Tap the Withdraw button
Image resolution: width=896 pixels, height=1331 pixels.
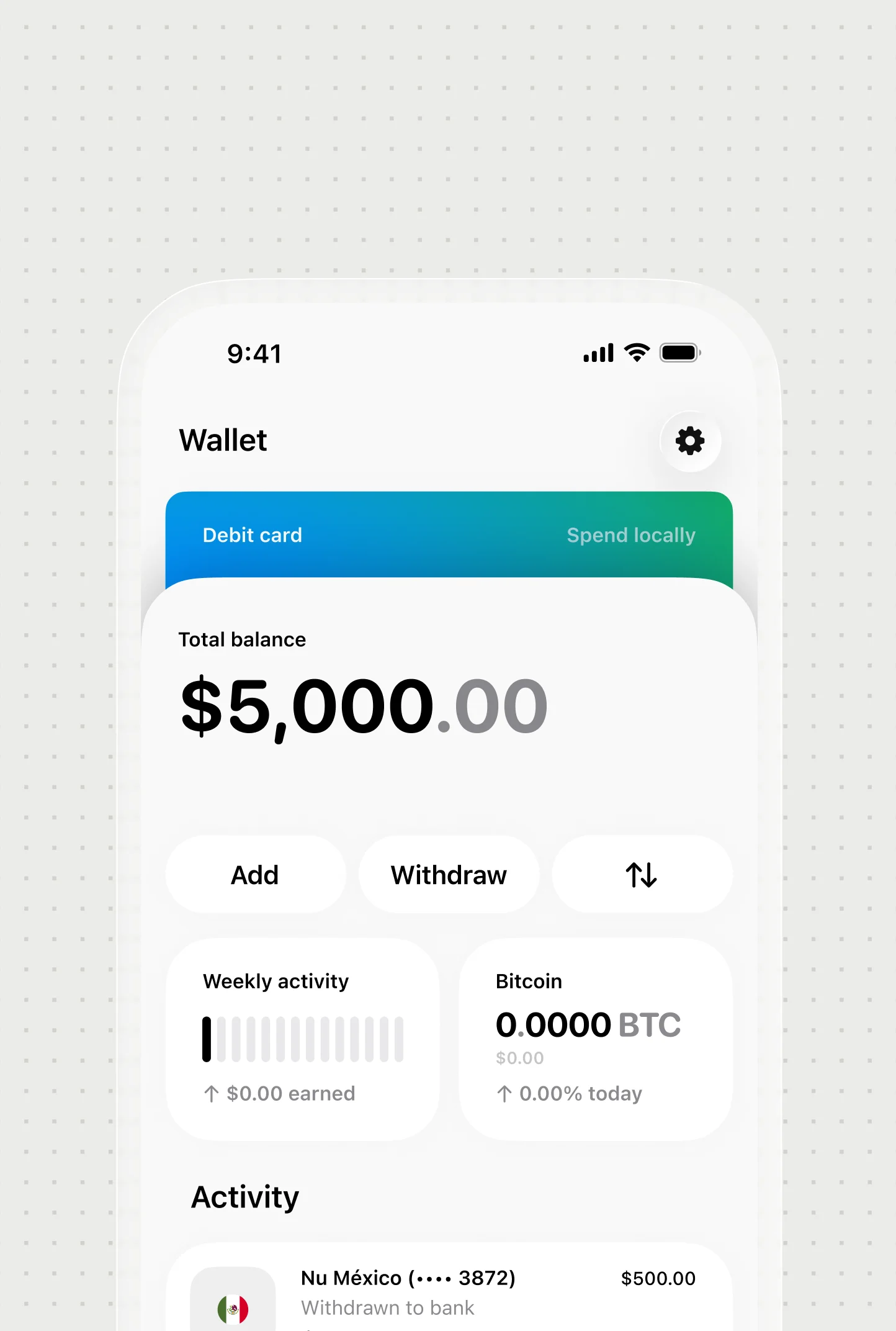pos(449,875)
